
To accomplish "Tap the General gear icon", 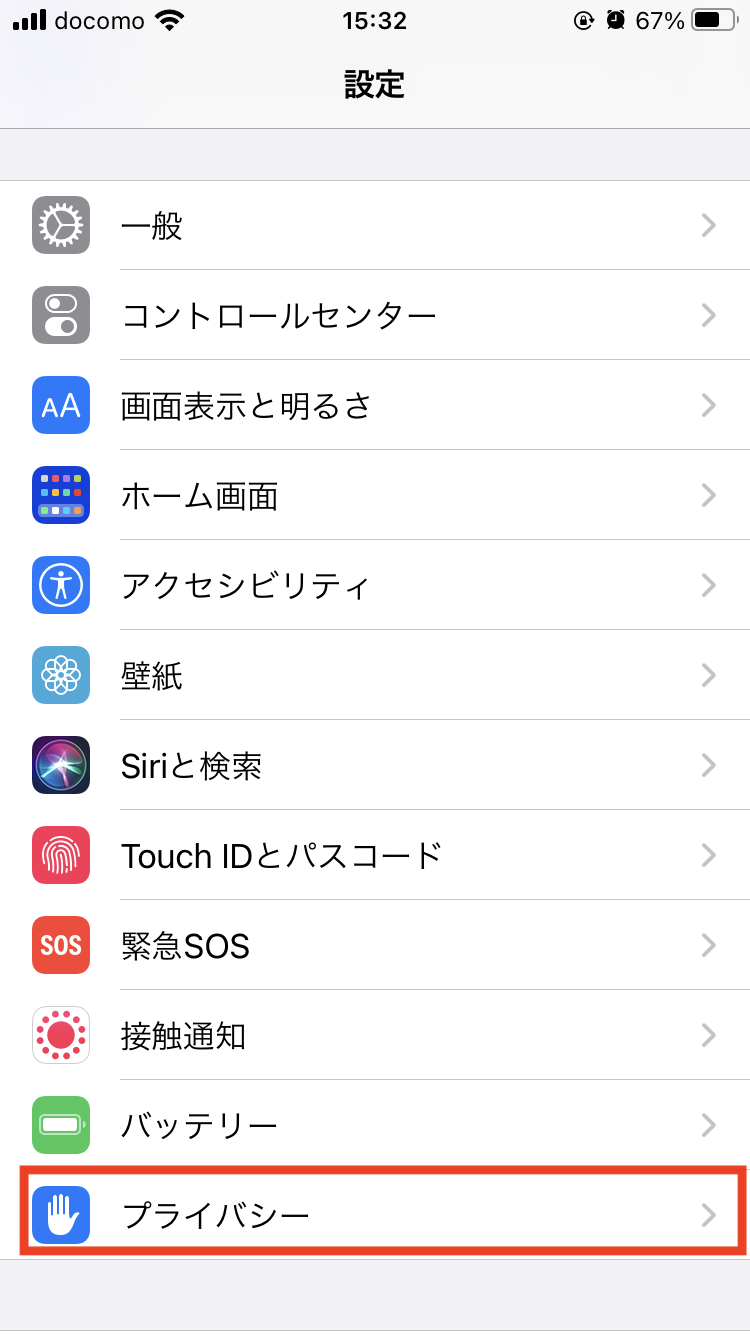I will (x=60, y=225).
